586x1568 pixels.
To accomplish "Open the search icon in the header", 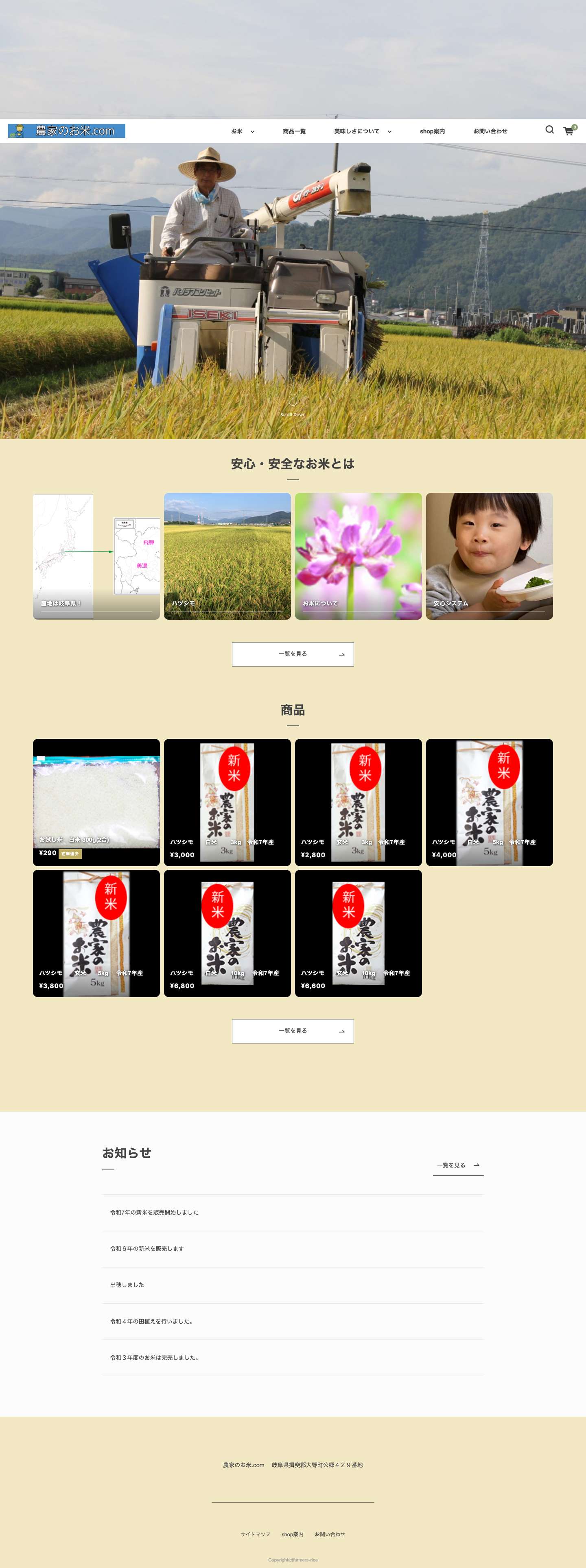I will 549,130.
